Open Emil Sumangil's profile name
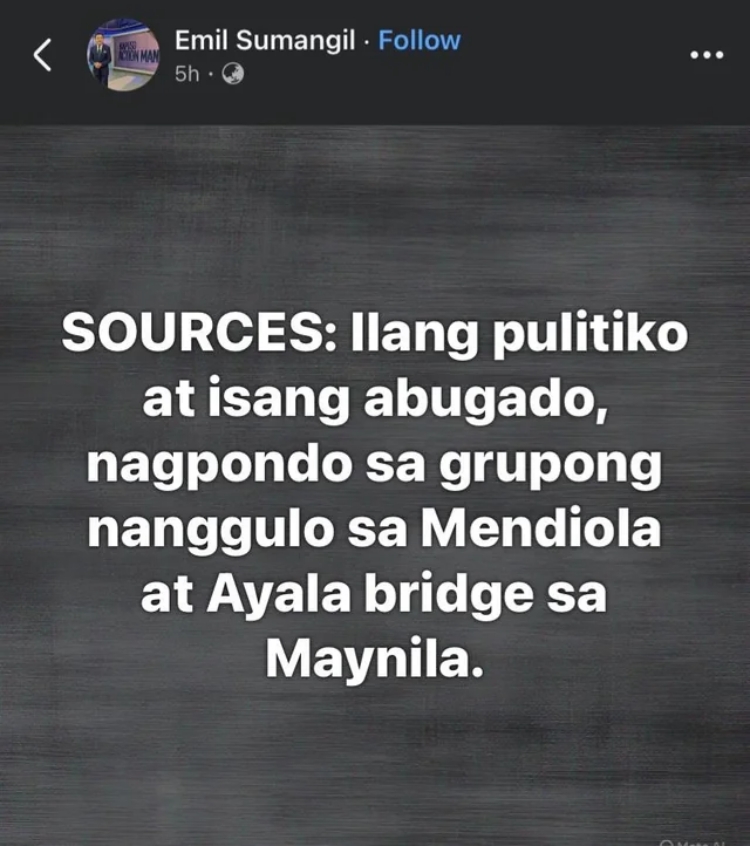Screen dimensions: 750x846 tap(265, 41)
